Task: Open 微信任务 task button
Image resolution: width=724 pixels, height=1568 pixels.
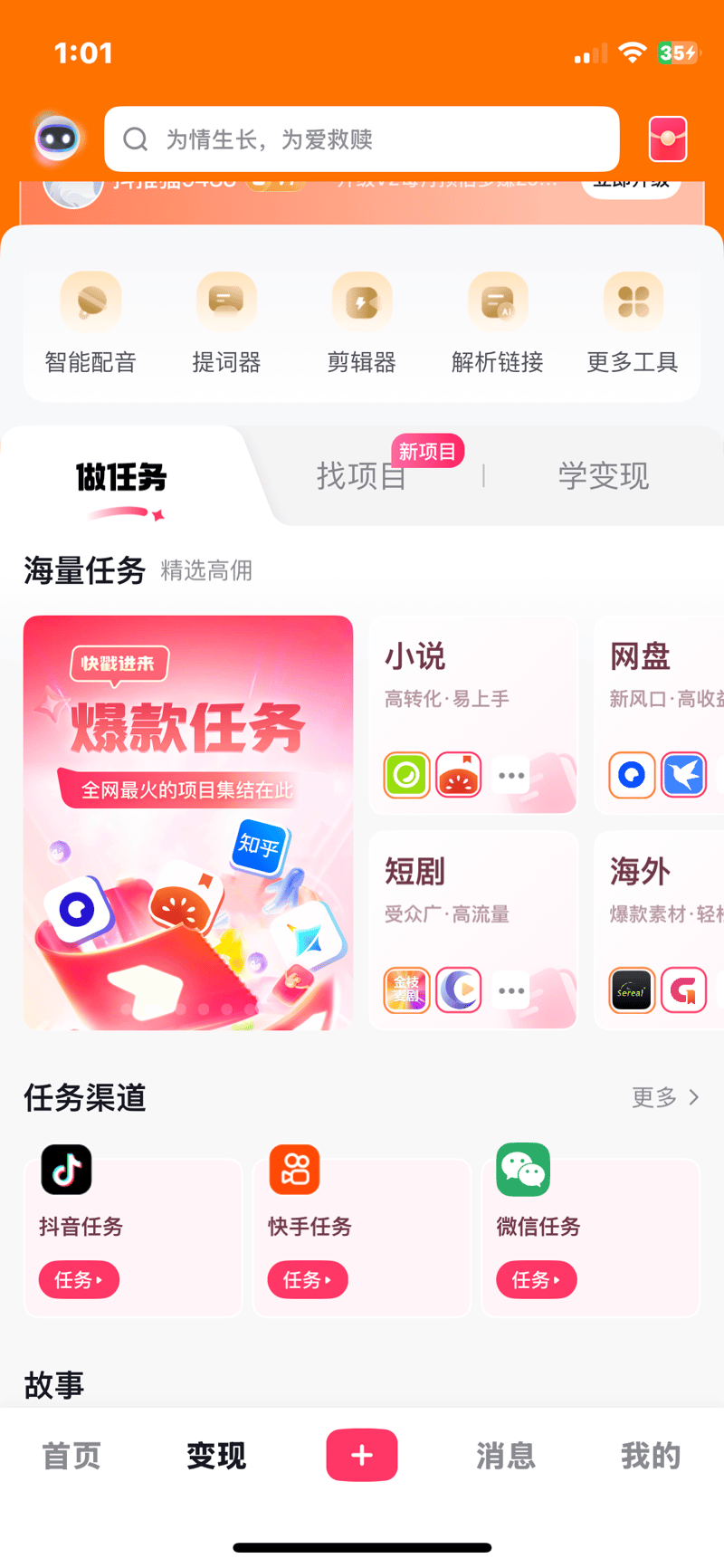Action: click(537, 1279)
